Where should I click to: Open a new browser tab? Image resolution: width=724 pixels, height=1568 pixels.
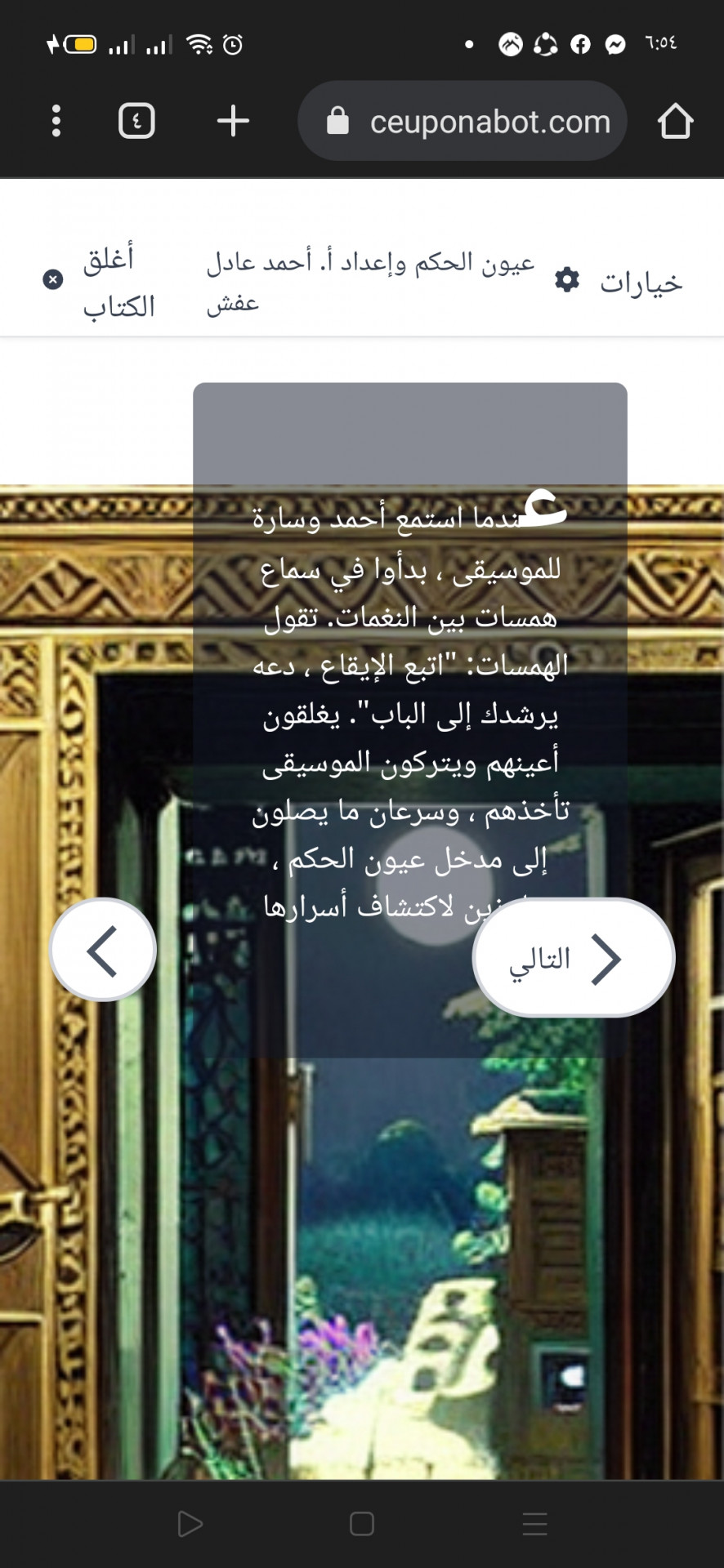[233, 121]
